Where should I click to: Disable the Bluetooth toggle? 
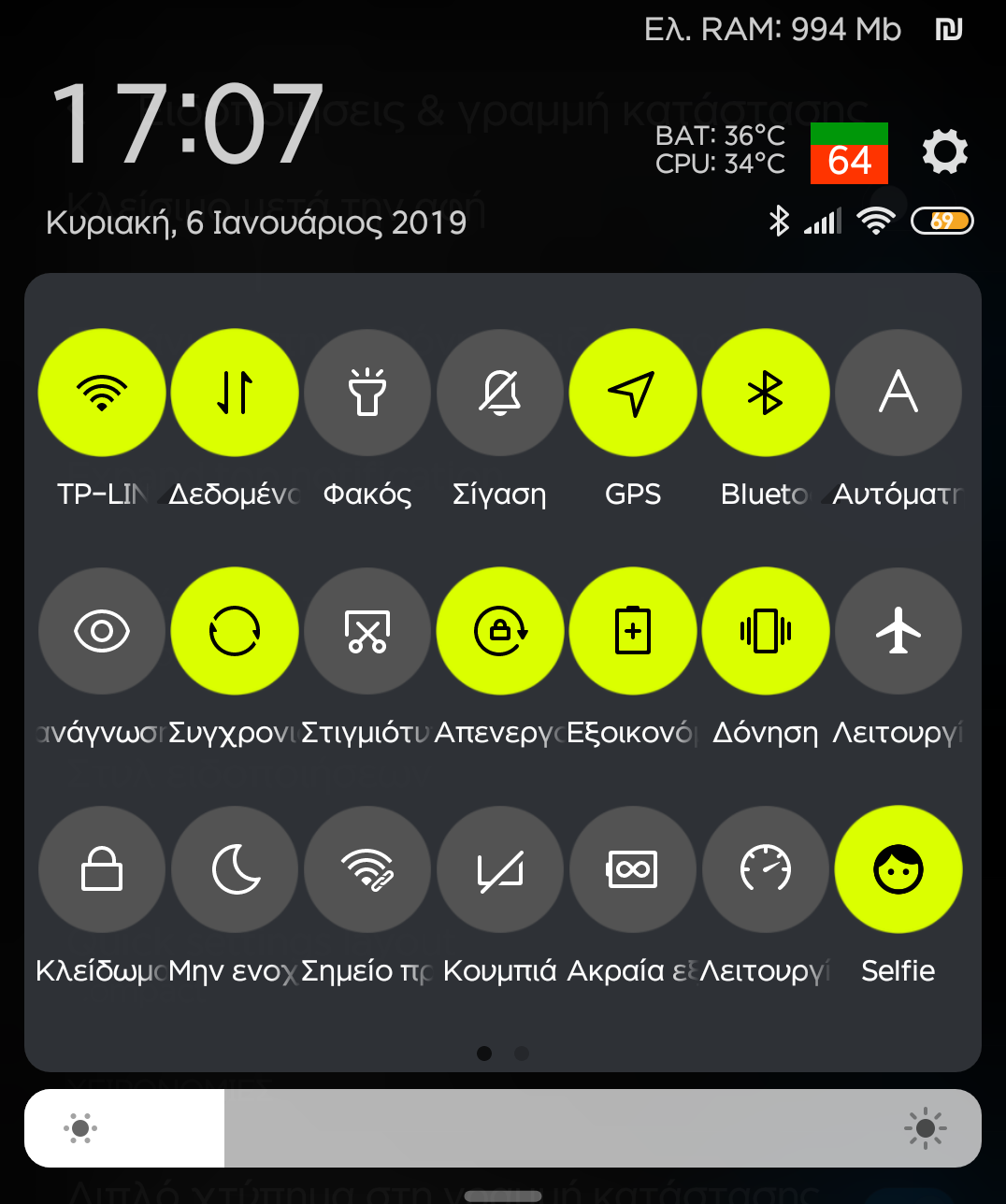[766, 393]
